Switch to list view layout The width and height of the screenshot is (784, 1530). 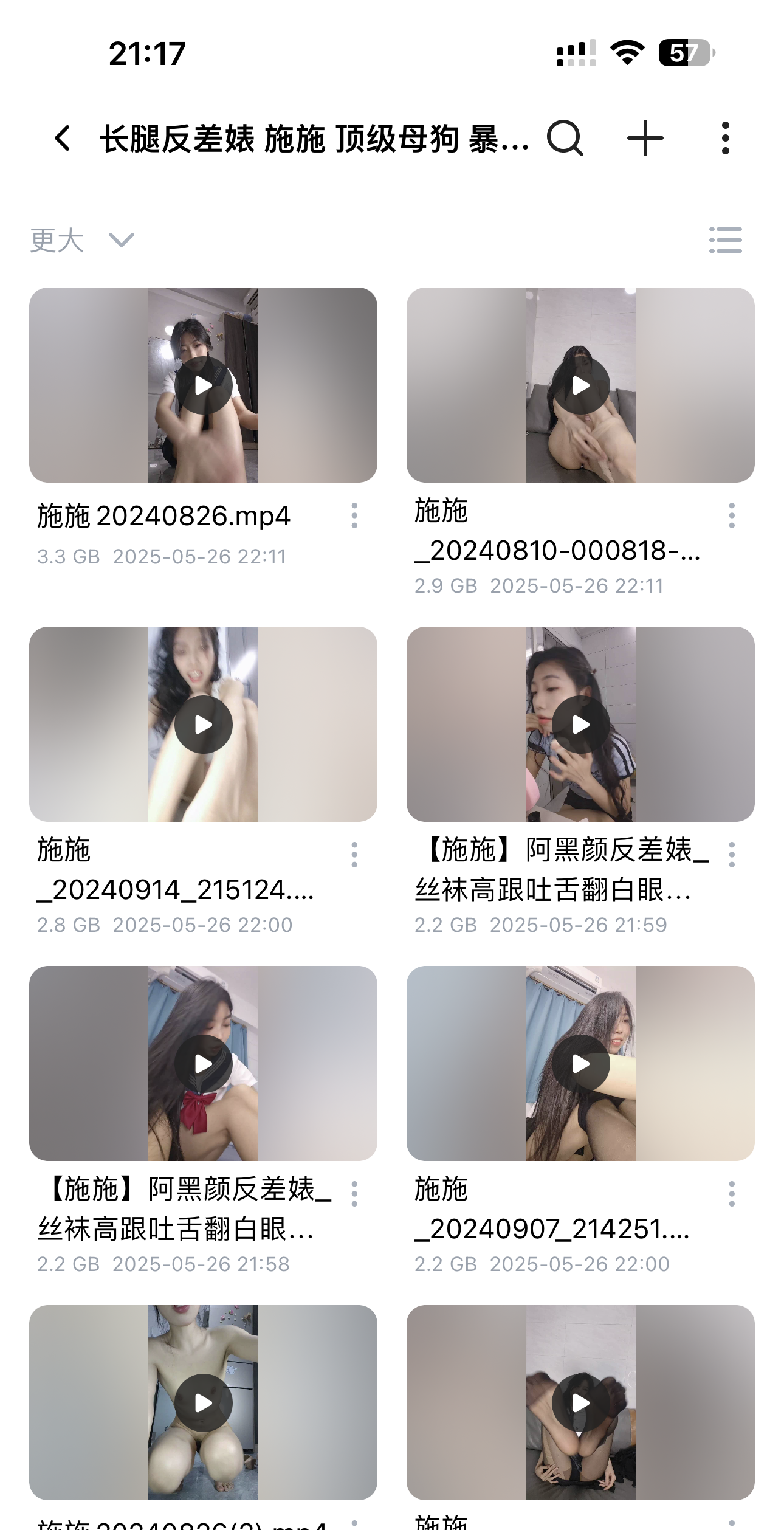coord(726,240)
